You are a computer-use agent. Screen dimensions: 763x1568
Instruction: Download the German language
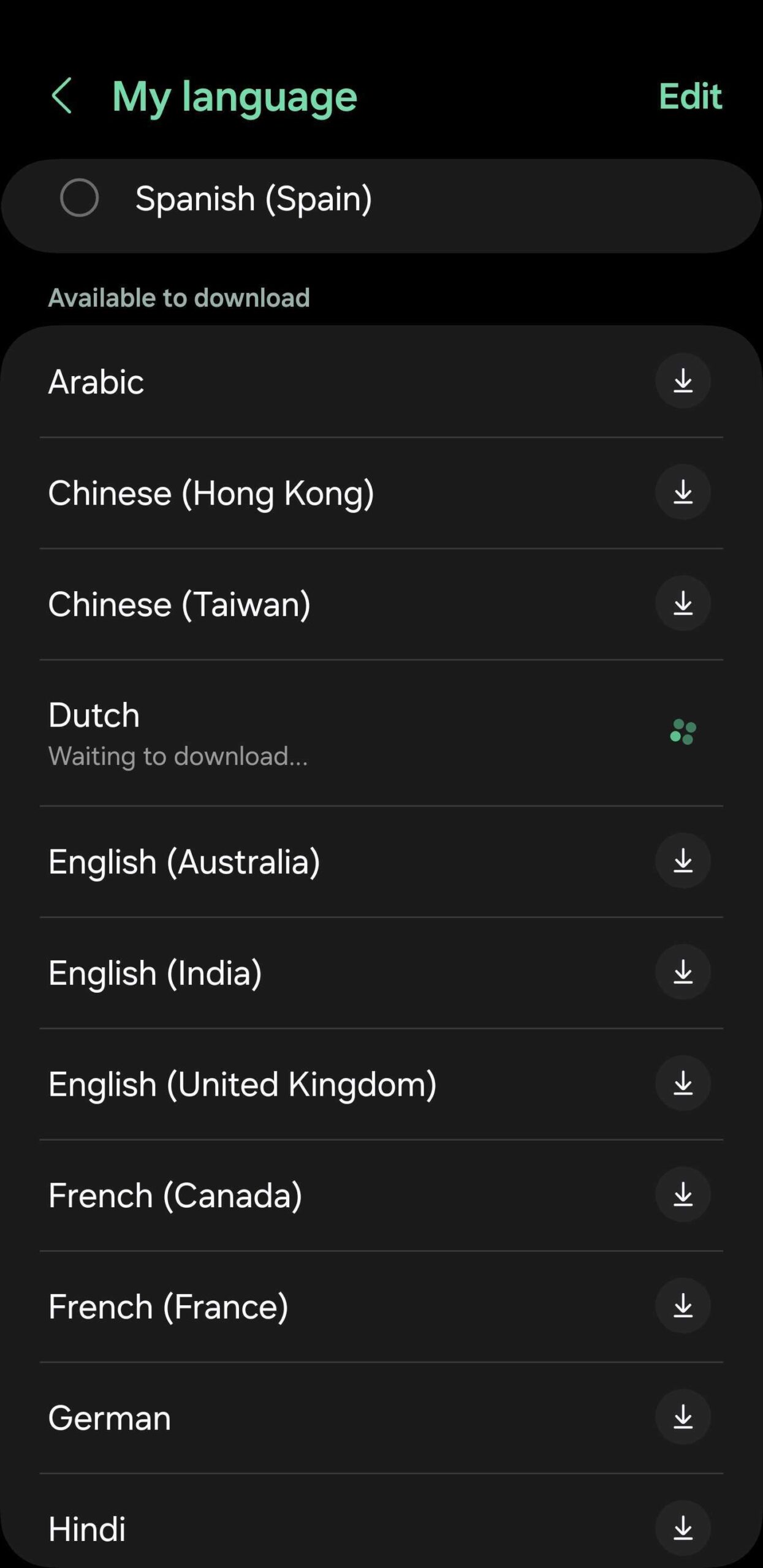point(683,1417)
